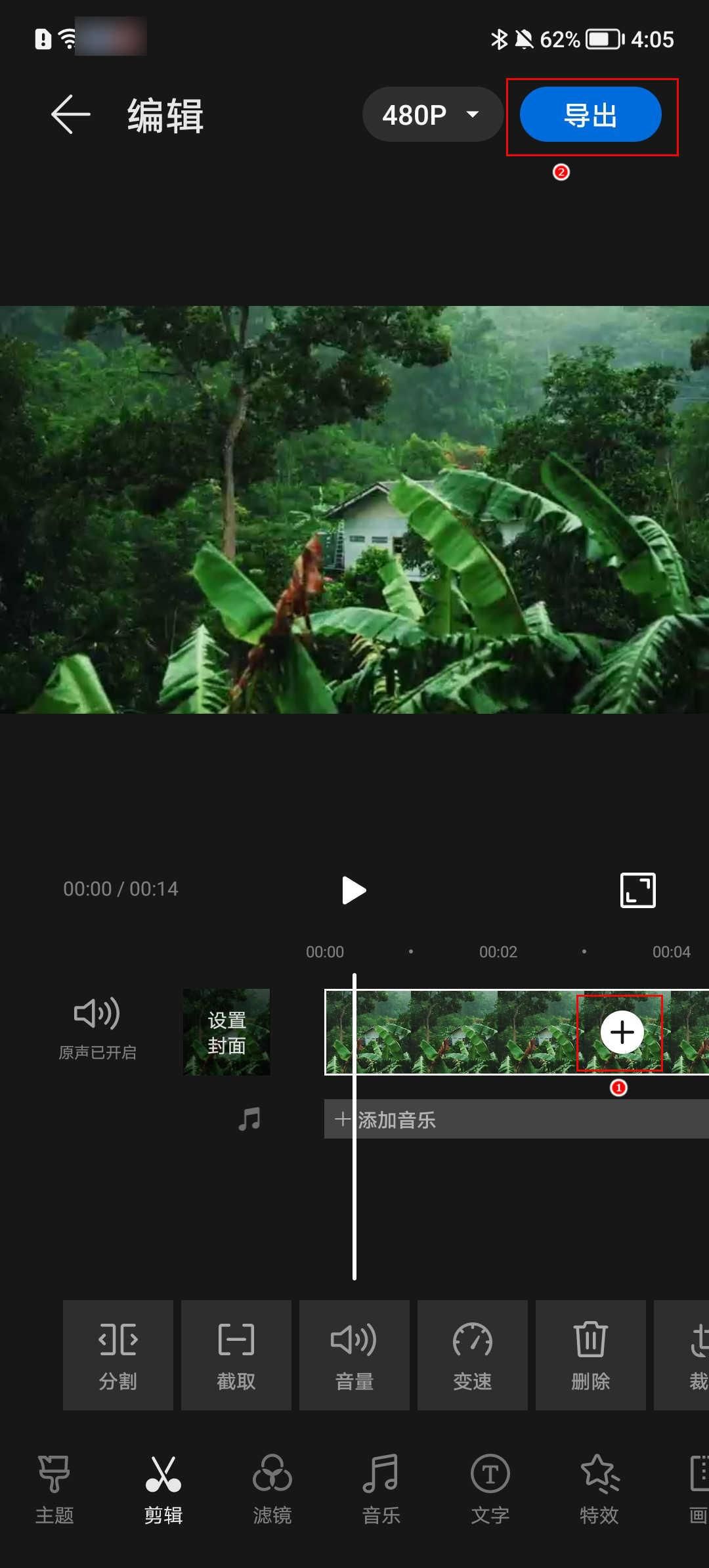
Task: Play the video preview
Action: pos(354,890)
